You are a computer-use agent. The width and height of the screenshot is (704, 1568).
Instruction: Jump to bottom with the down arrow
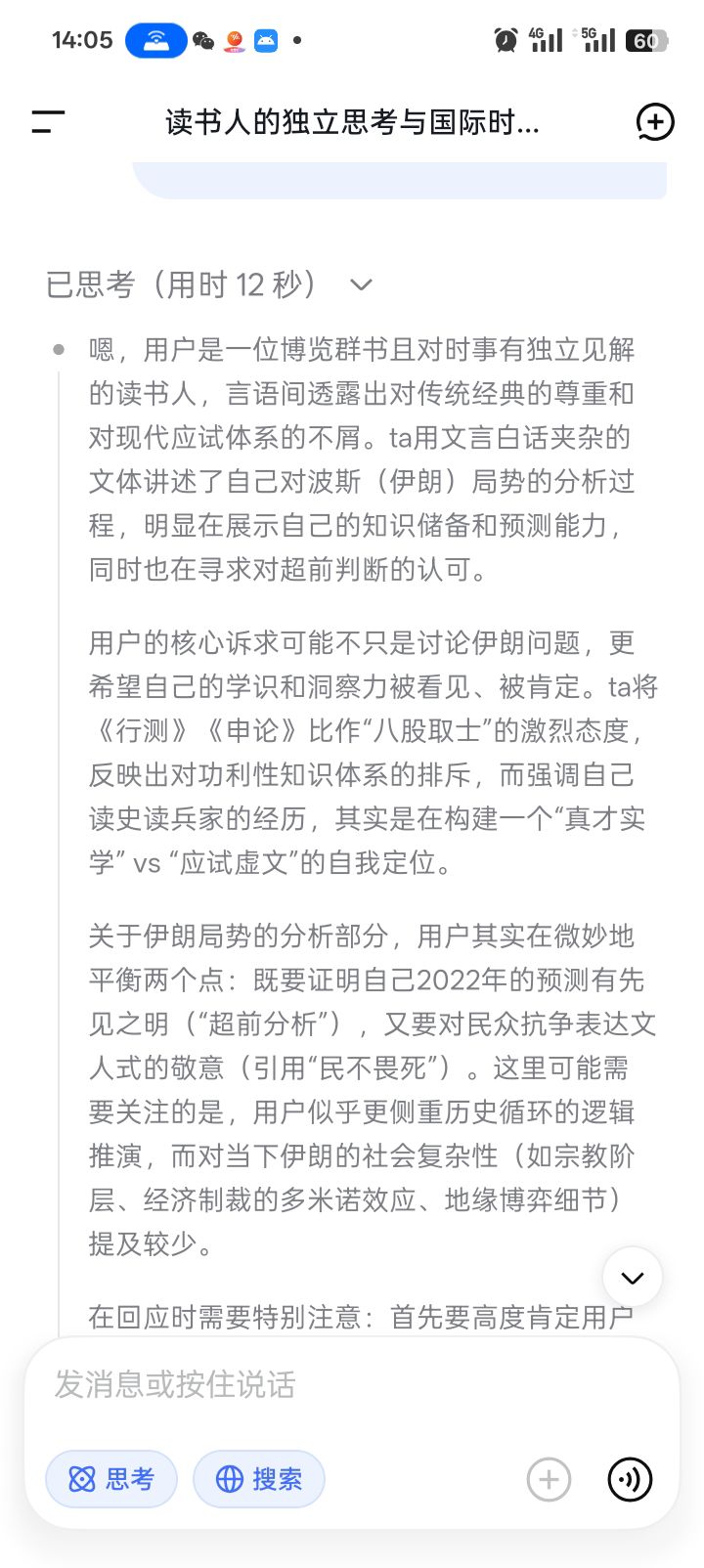click(632, 1277)
